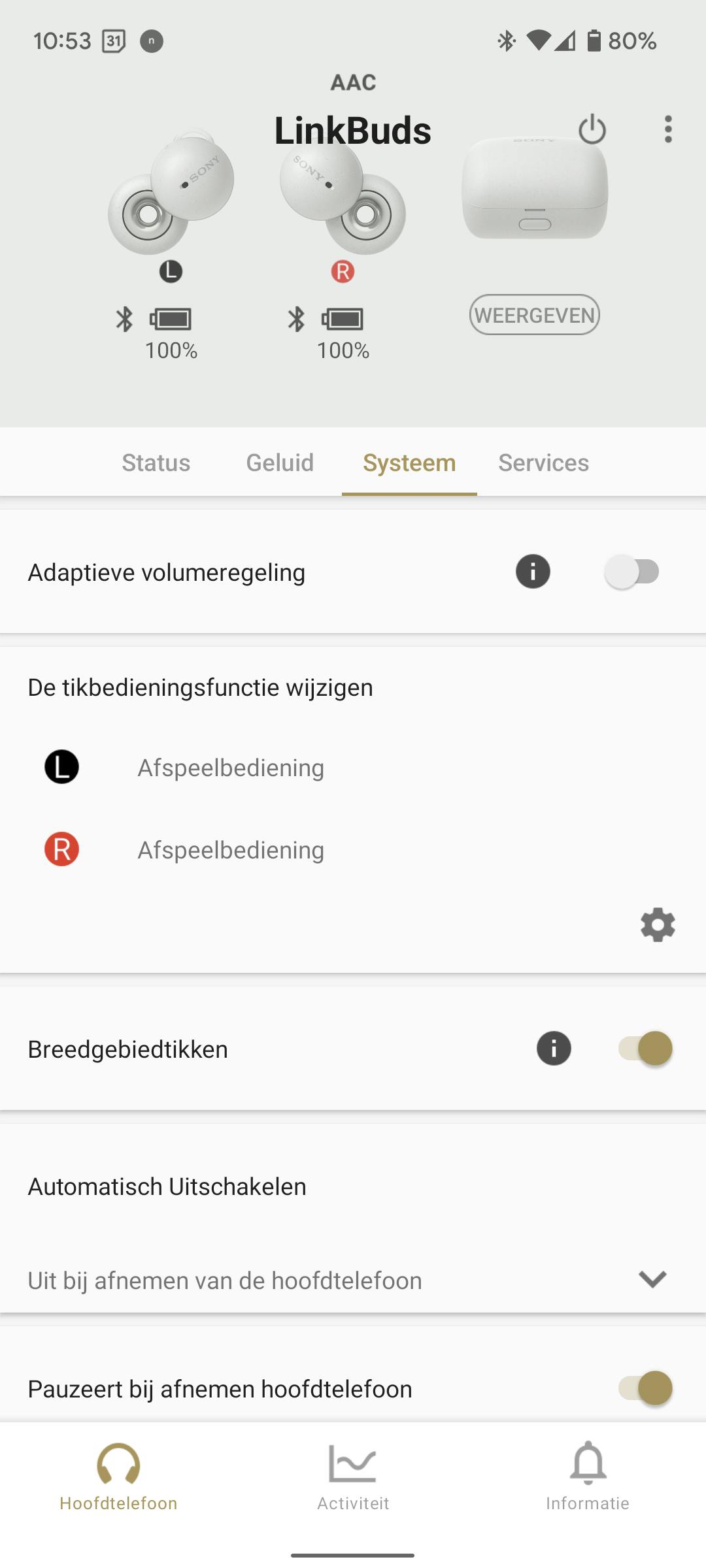This screenshot has height=1568, width=706.
Task: Tap the WEERGEVEN button
Action: [x=534, y=315]
